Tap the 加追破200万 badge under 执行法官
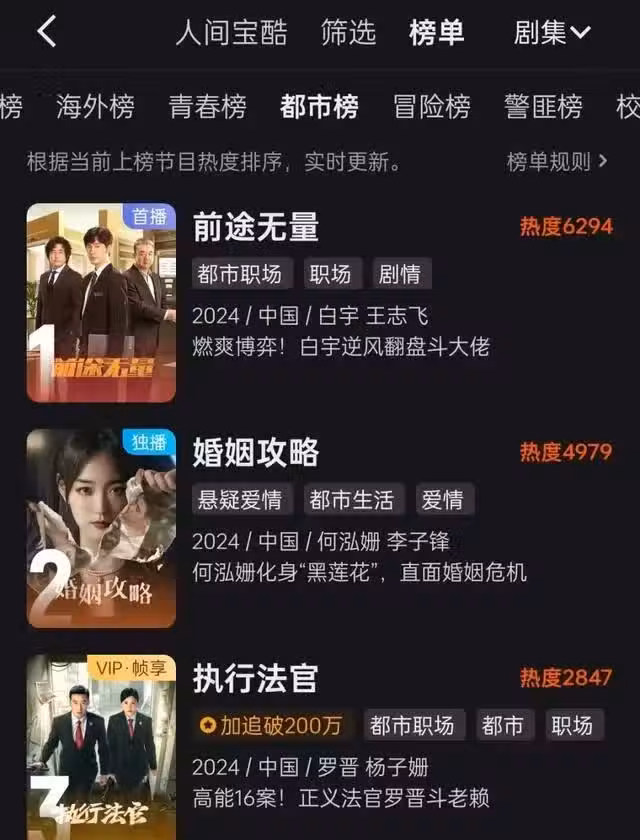 (271, 725)
